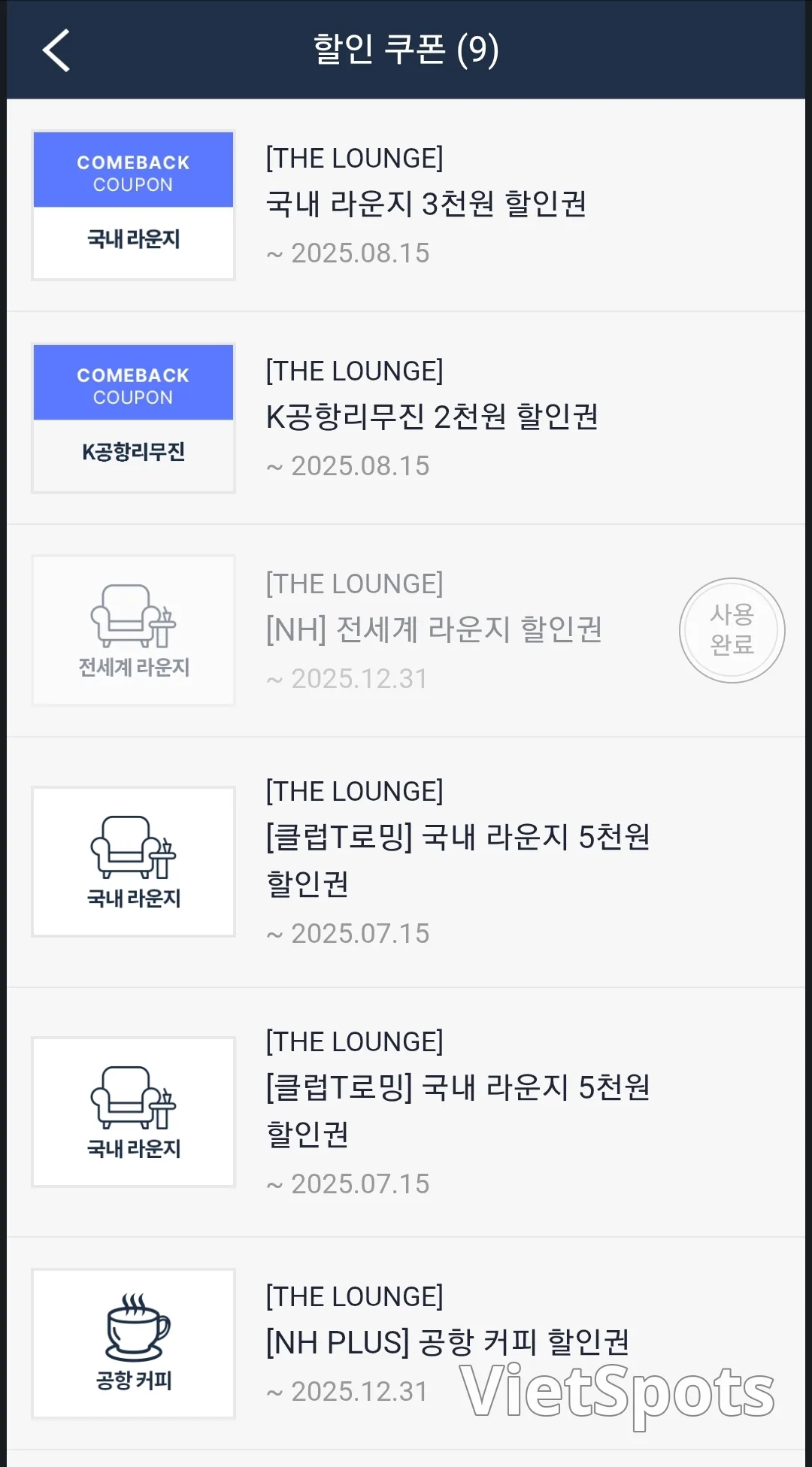
Task: Open the 국내 라운지 3천원 할인권 coupon
Action: click(x=406, y=205)
